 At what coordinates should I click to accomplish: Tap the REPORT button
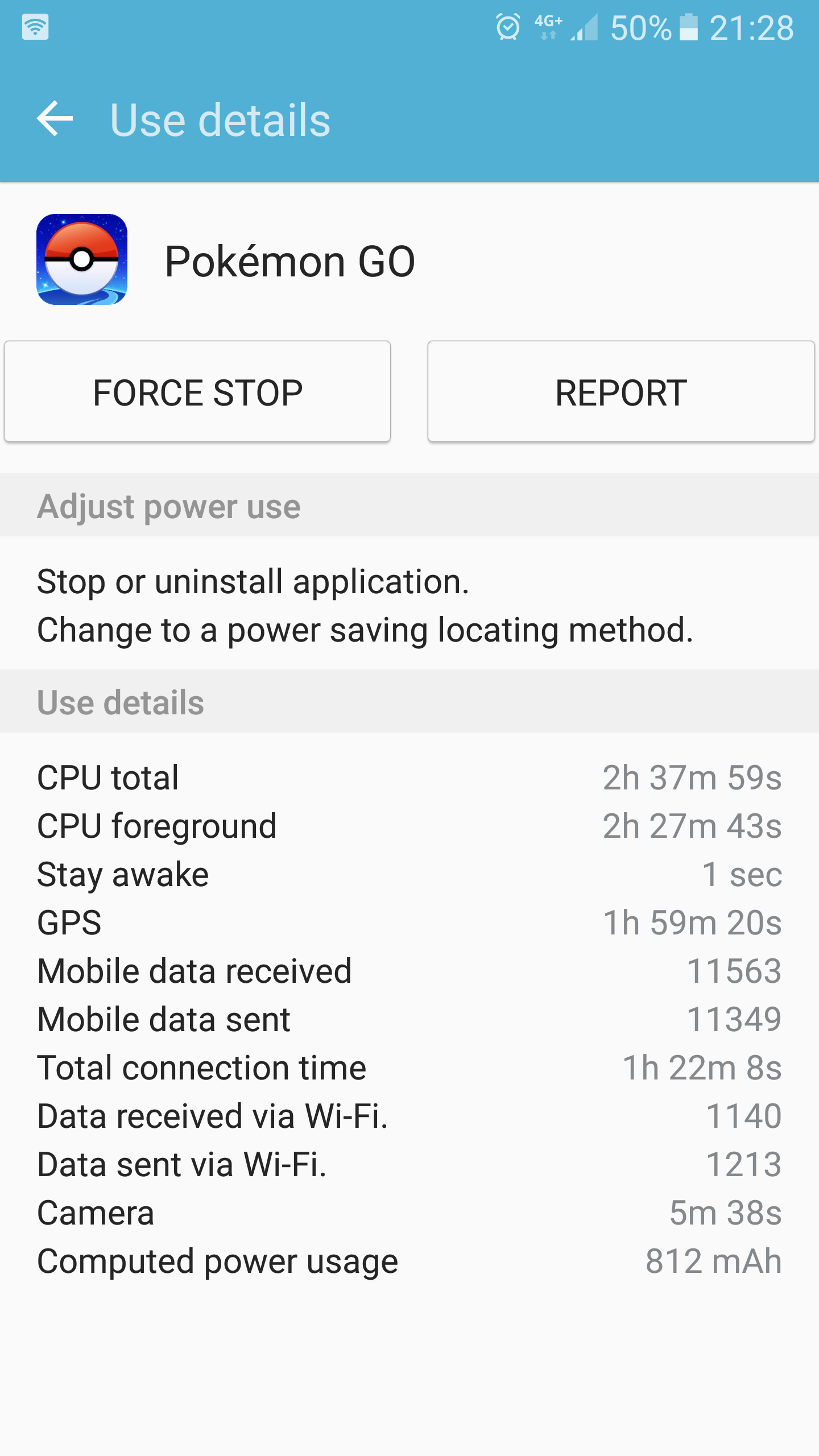click(x=621, y=392)
